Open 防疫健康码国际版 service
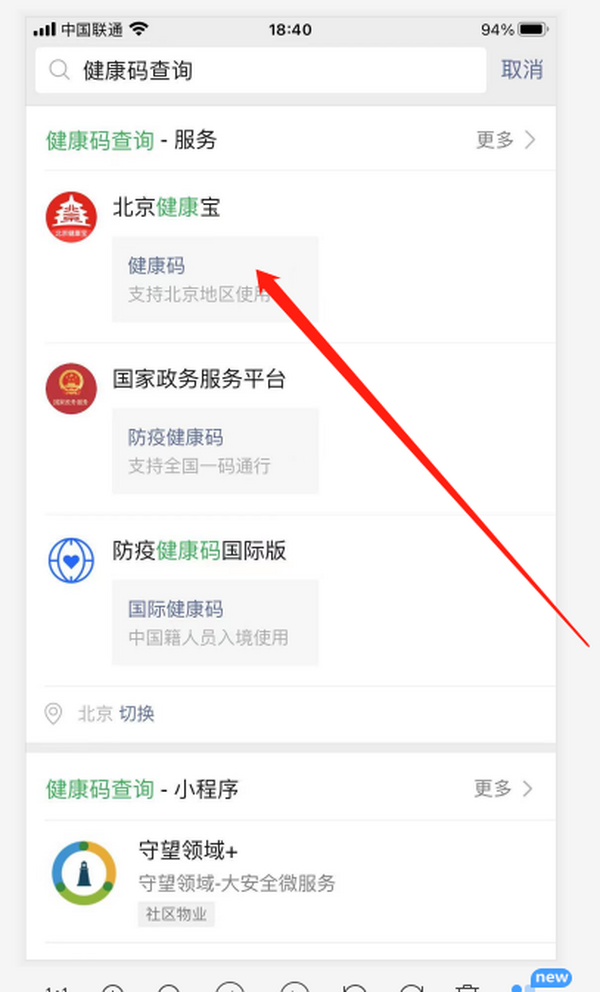 (199, 551)
